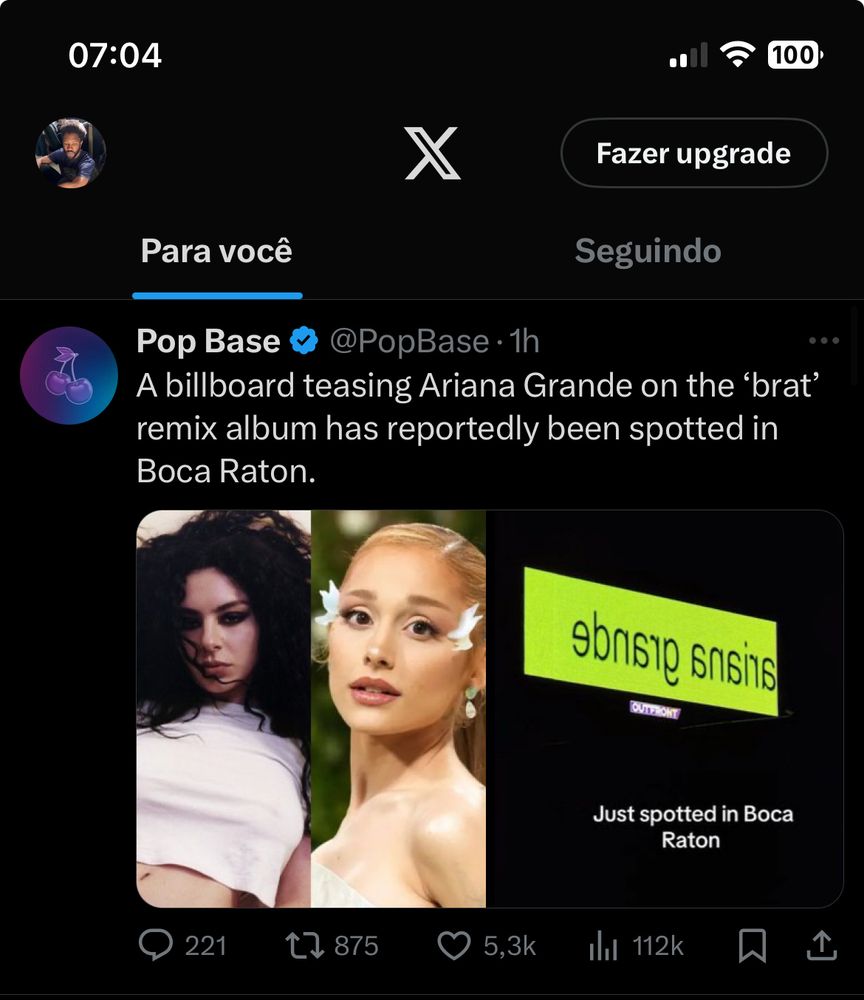Open your profile avatar menu
The width and height of the screenshot is (864, 1000).
click(x=70, y=154)
